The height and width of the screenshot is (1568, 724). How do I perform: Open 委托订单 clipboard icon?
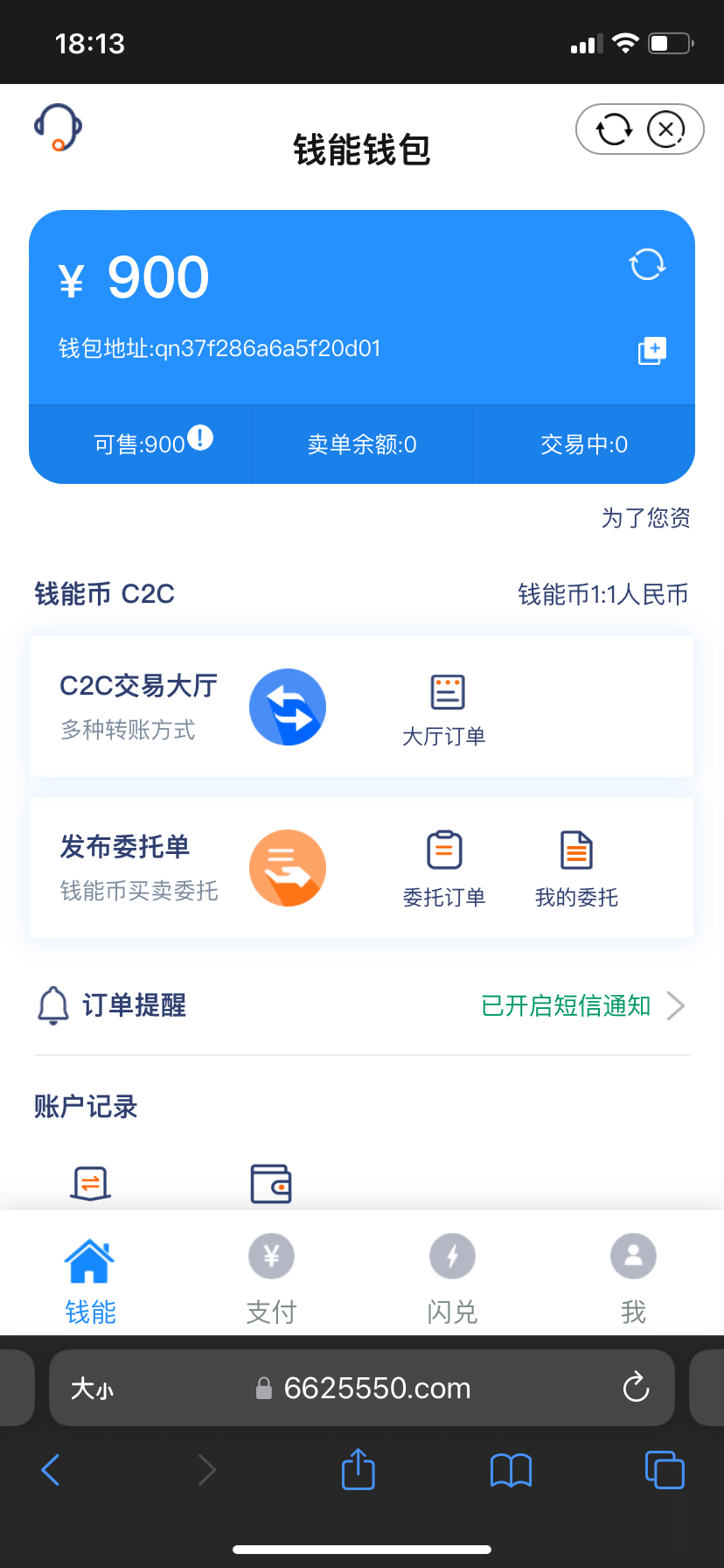point(444,850)
